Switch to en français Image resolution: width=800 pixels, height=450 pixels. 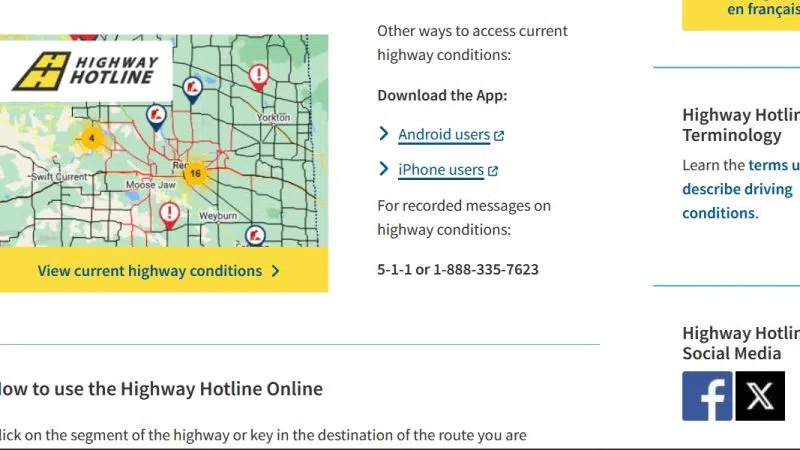tap(762, 9)
